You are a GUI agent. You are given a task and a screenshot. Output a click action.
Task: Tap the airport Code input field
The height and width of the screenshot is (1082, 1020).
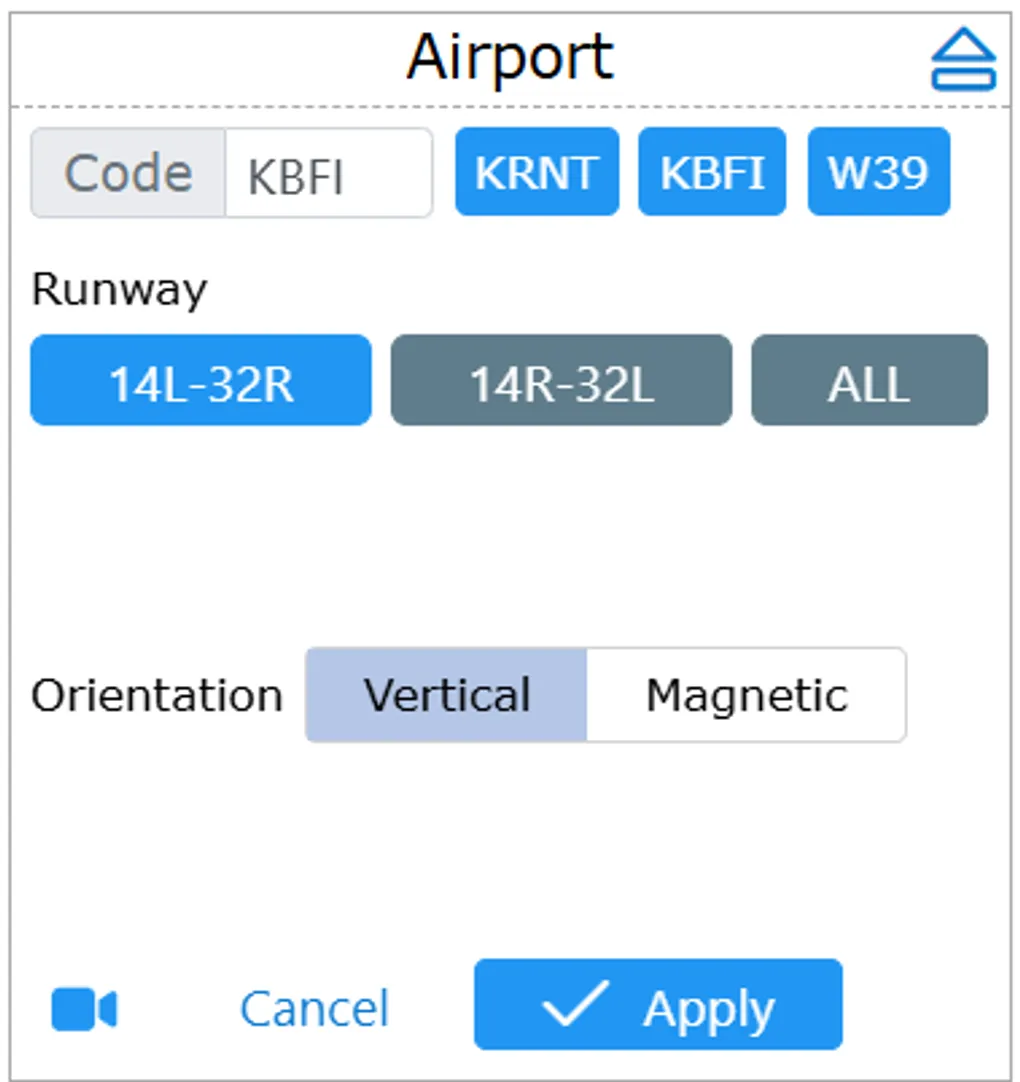click(328, 173)
